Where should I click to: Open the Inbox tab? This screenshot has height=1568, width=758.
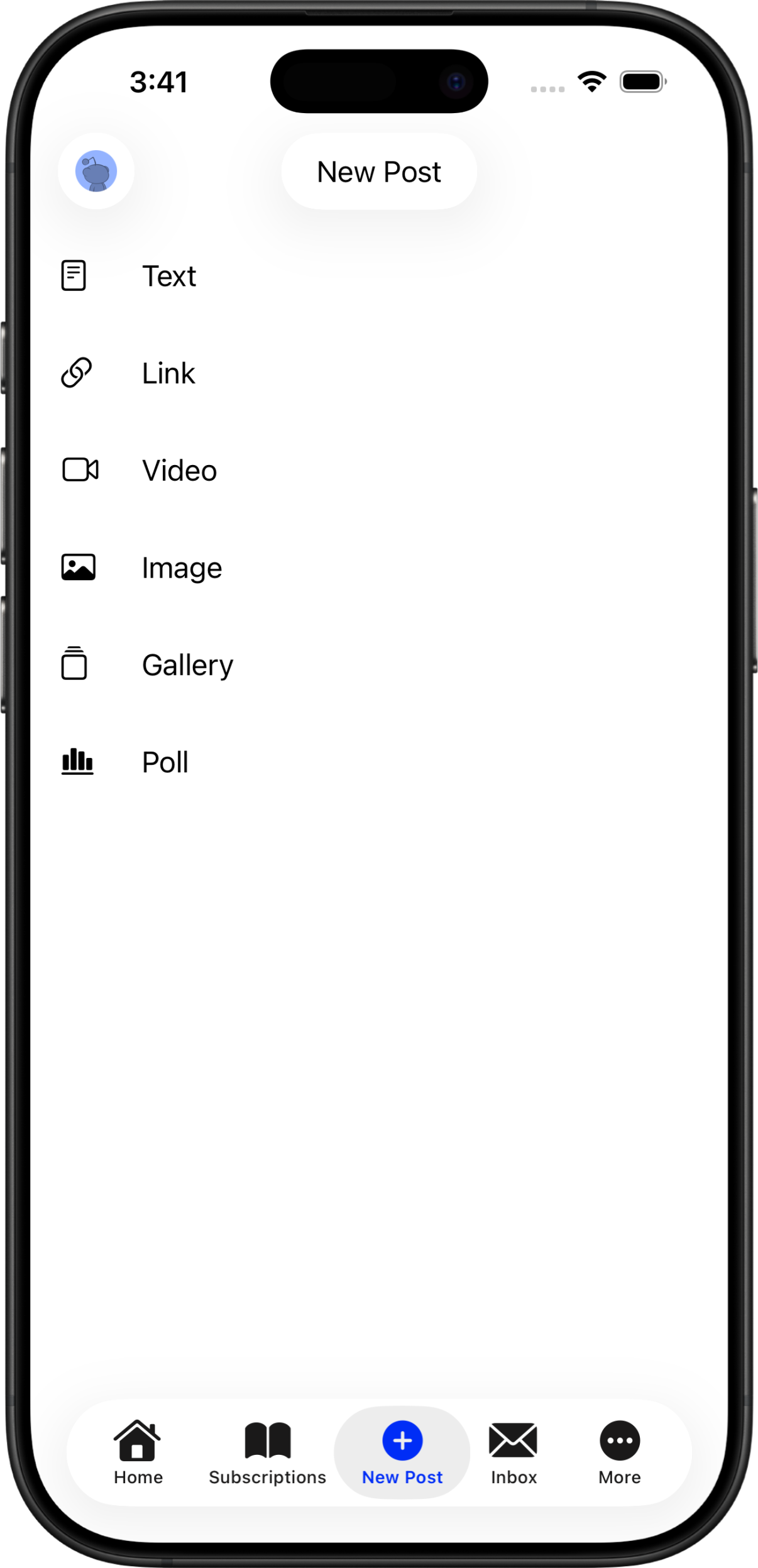(514, 1453)
